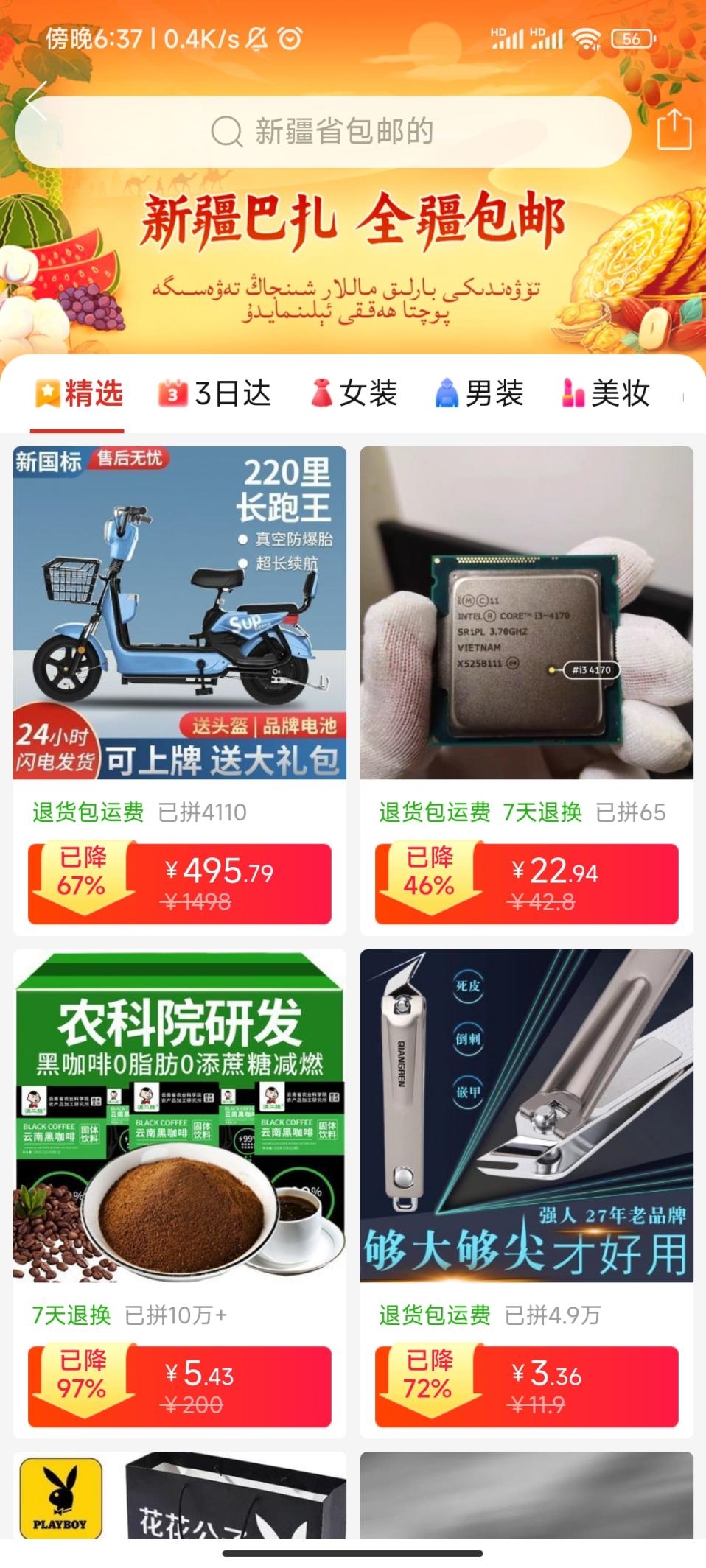View the Intel Core i3-4170 CPU listing
The height and width of the screenshot is (1568, 706).
click(x=526, y=613)
